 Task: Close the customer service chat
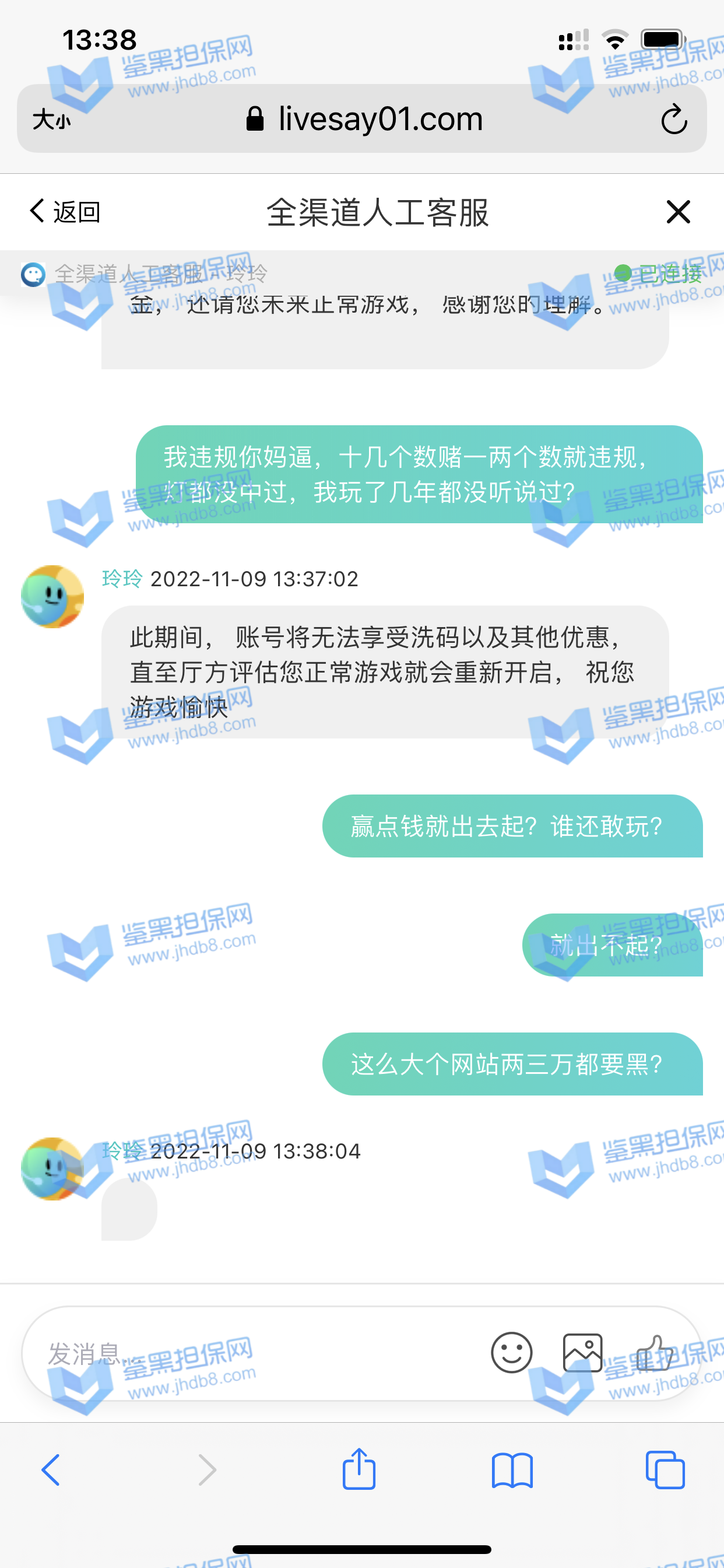[x=678, y=212]
